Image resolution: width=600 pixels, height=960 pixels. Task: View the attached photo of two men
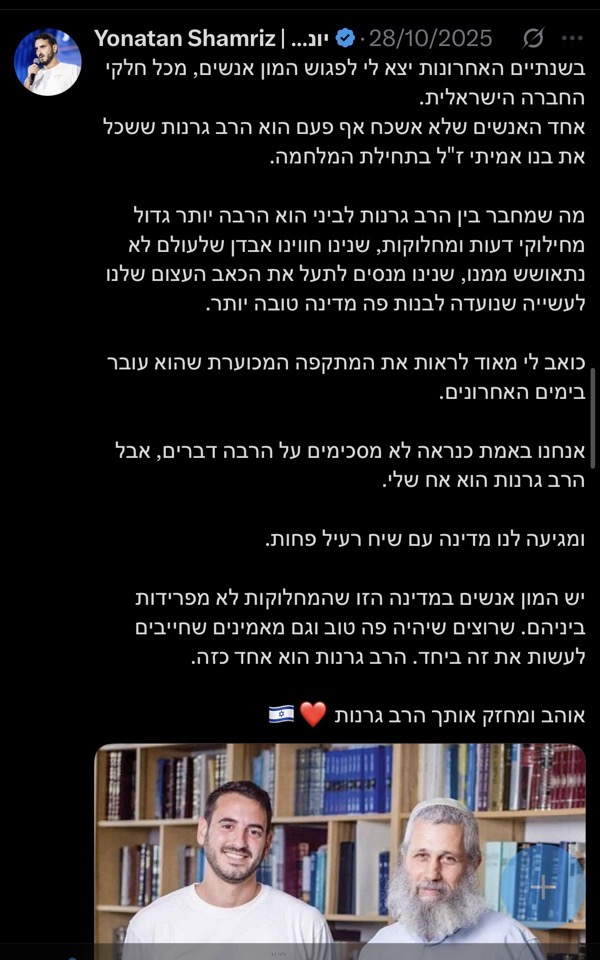[340, 850]
